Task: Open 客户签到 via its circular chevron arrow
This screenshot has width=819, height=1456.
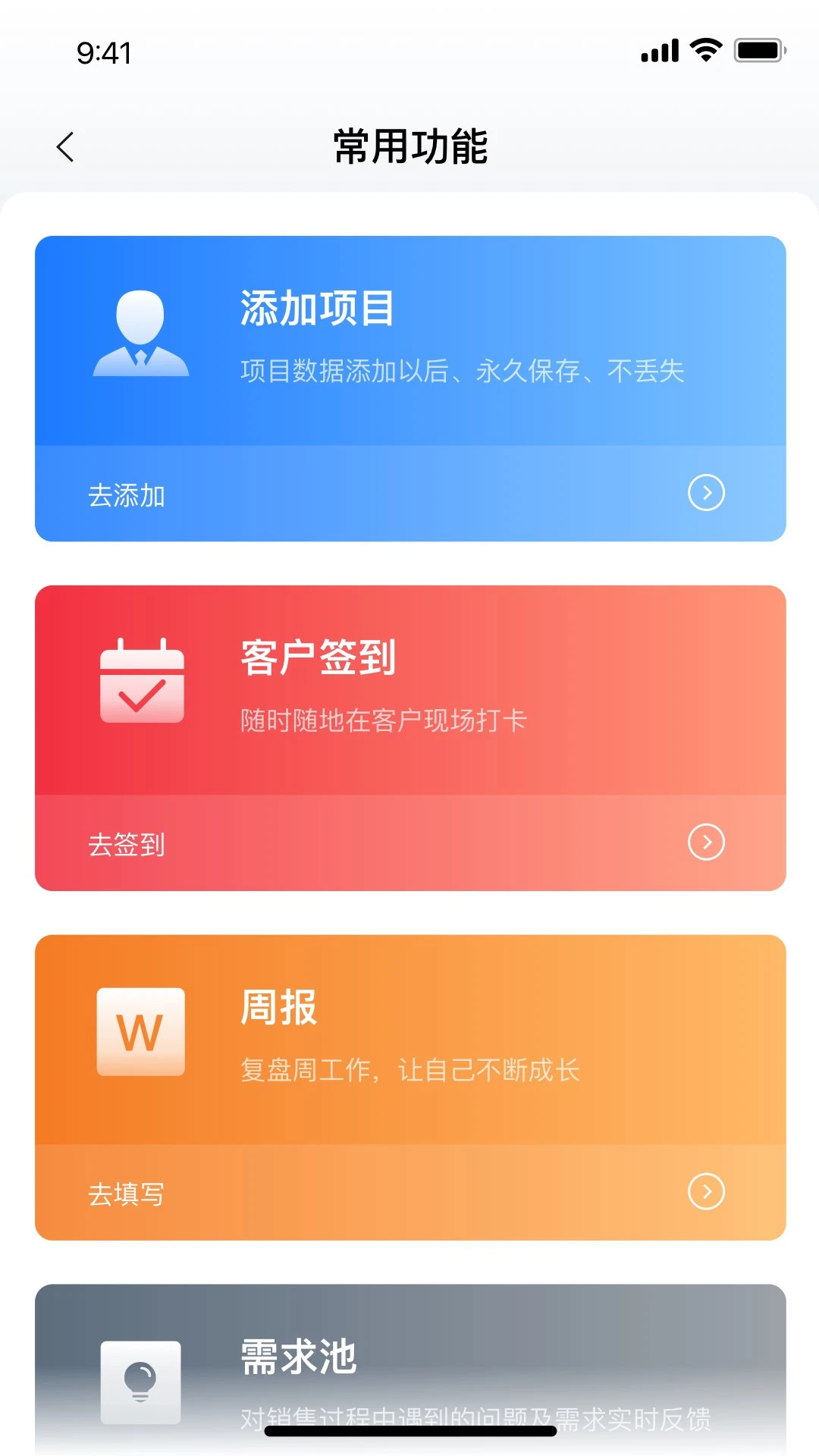Action: [x=705, y=842]
